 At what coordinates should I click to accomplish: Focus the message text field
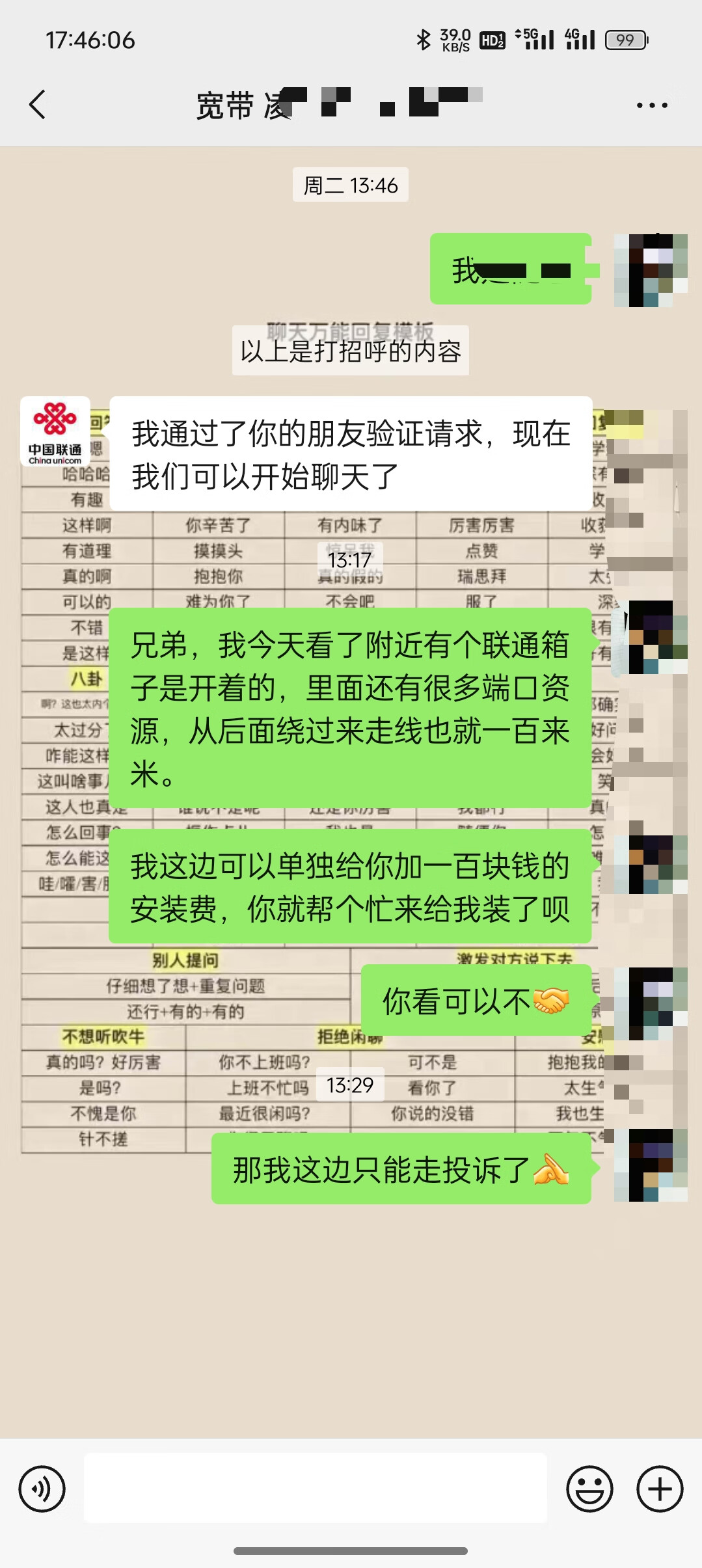[316, 1489]
